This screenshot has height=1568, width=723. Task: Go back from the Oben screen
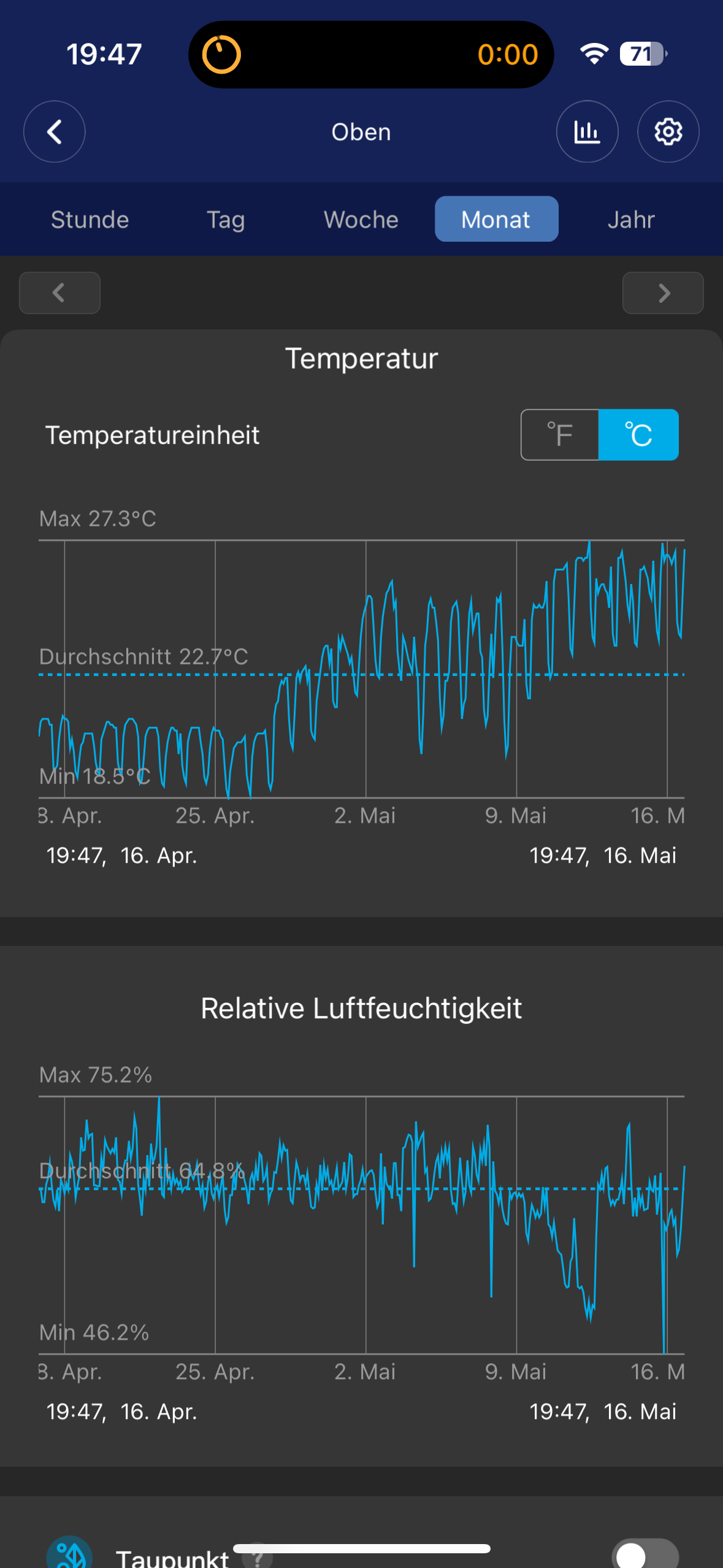55,131
